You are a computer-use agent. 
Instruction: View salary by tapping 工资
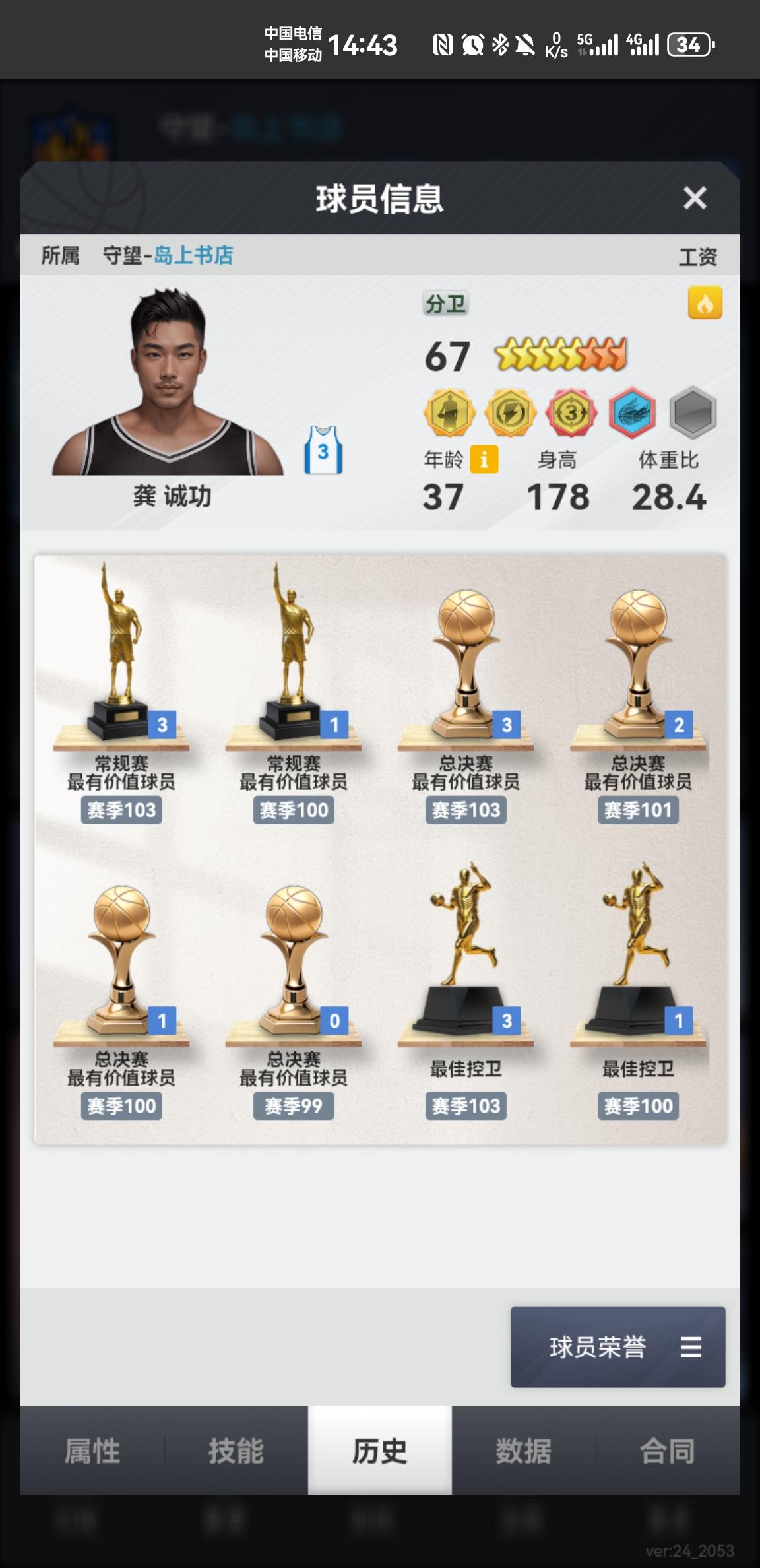tap(699, 257)
